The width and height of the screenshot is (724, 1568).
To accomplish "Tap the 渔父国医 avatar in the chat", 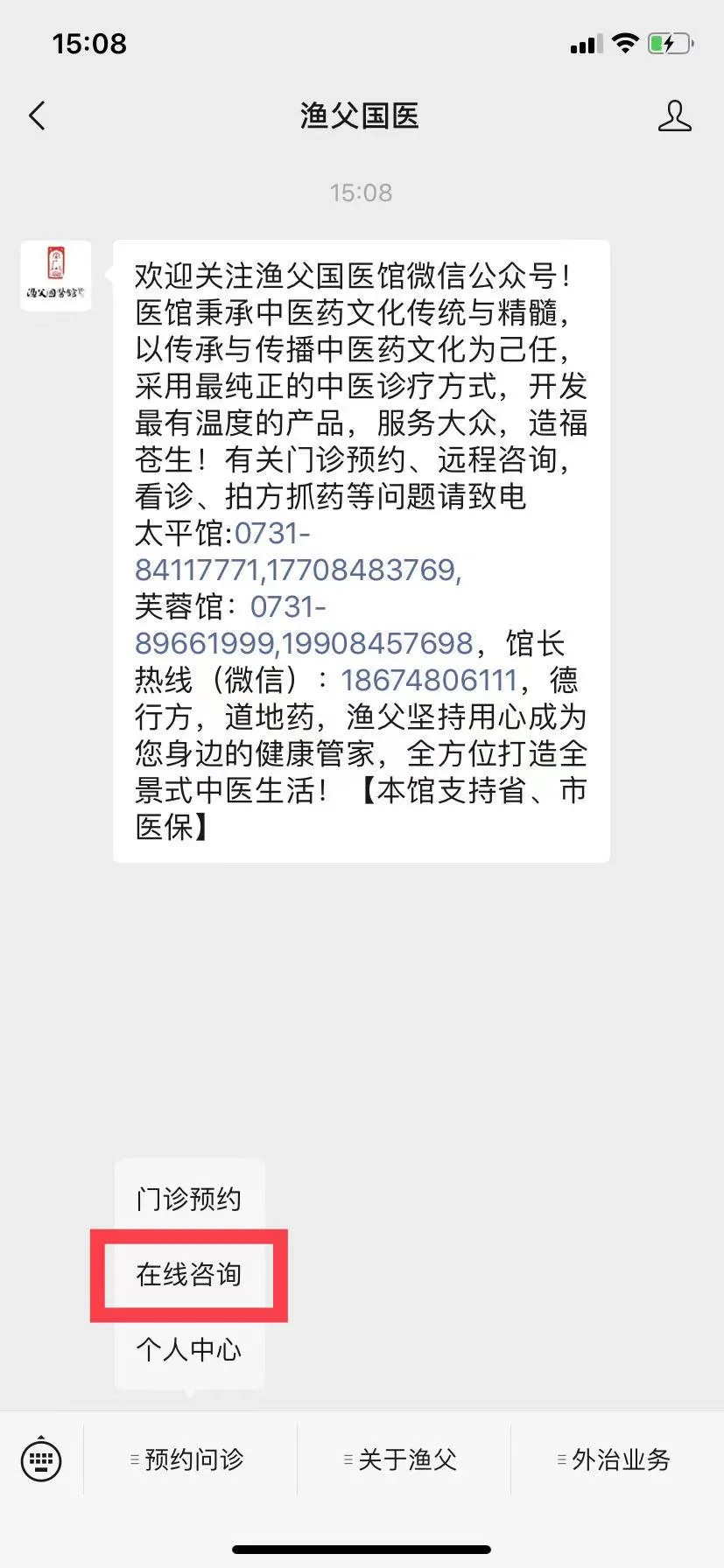I will (56, 276).
